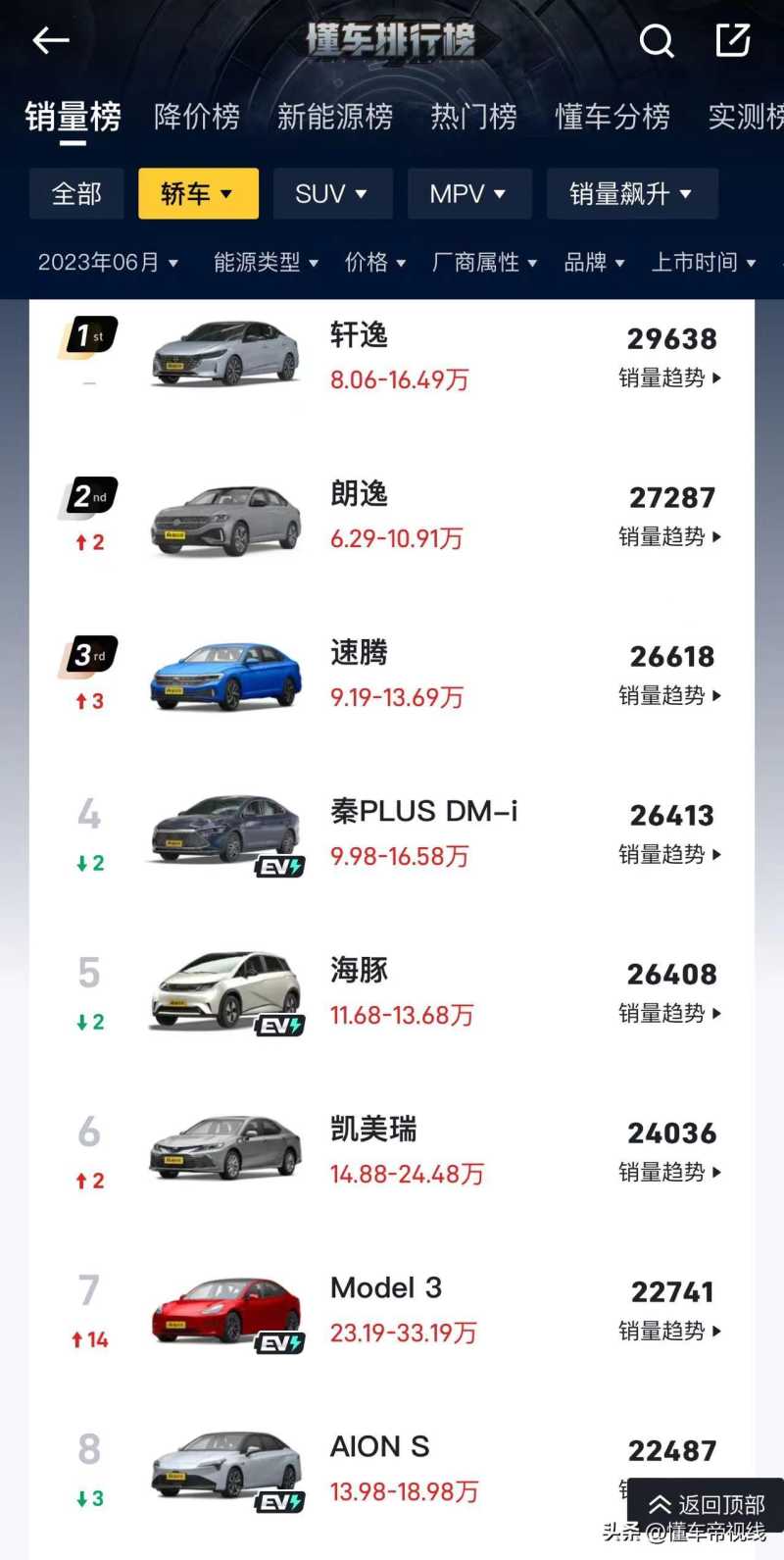Select the 全部 vehicle type chip
This screenshot has height=1560, width=784.
pyautogui.click(x=76, y=193)
